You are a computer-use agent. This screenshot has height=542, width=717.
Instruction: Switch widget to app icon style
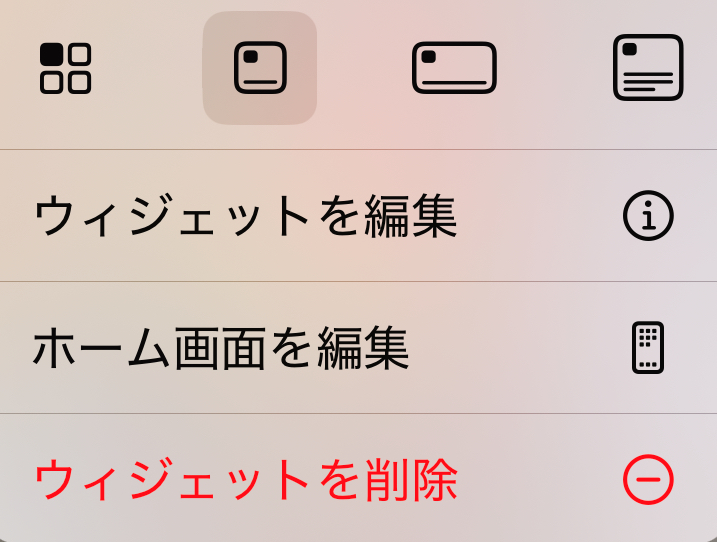click(x=65, y=68)
